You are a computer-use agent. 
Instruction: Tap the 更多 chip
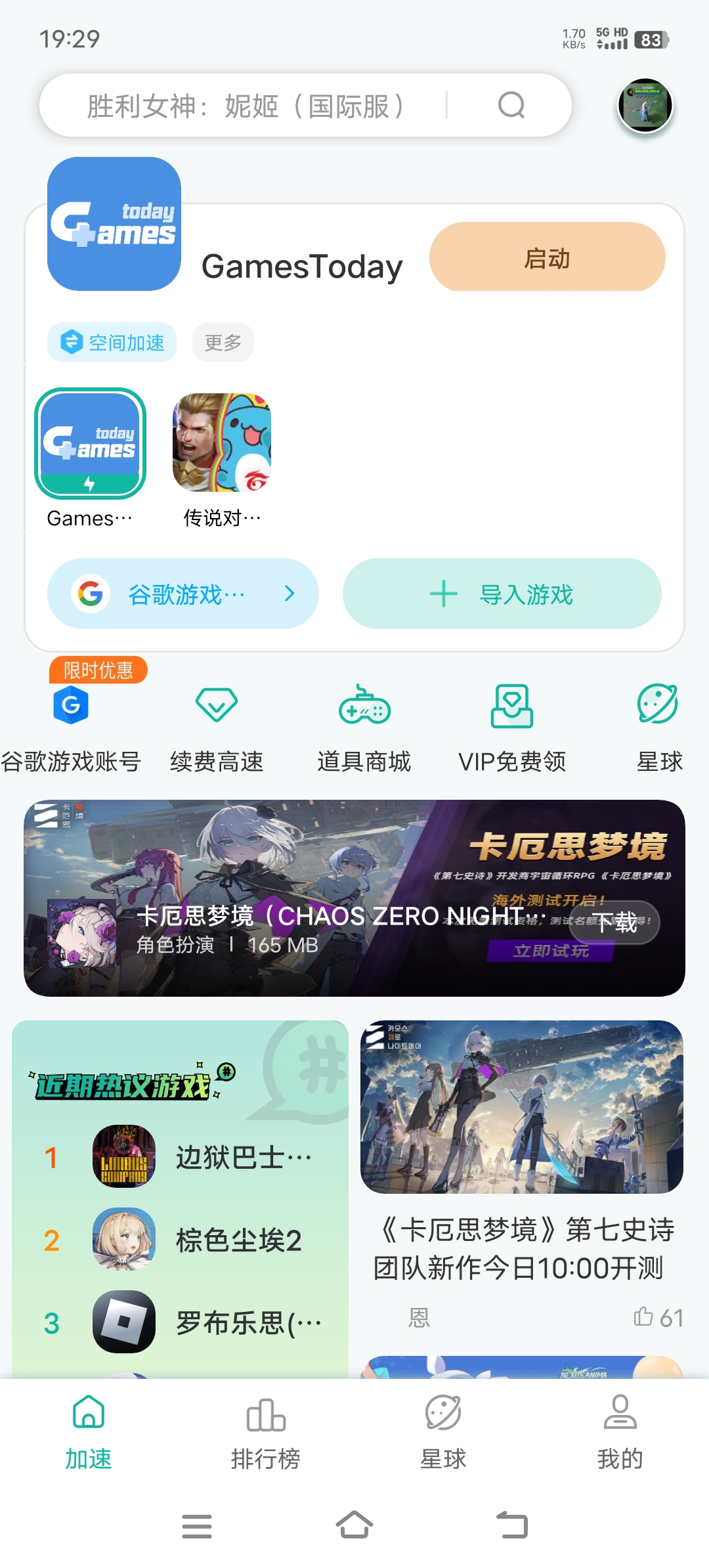click(x=223, y=342)
